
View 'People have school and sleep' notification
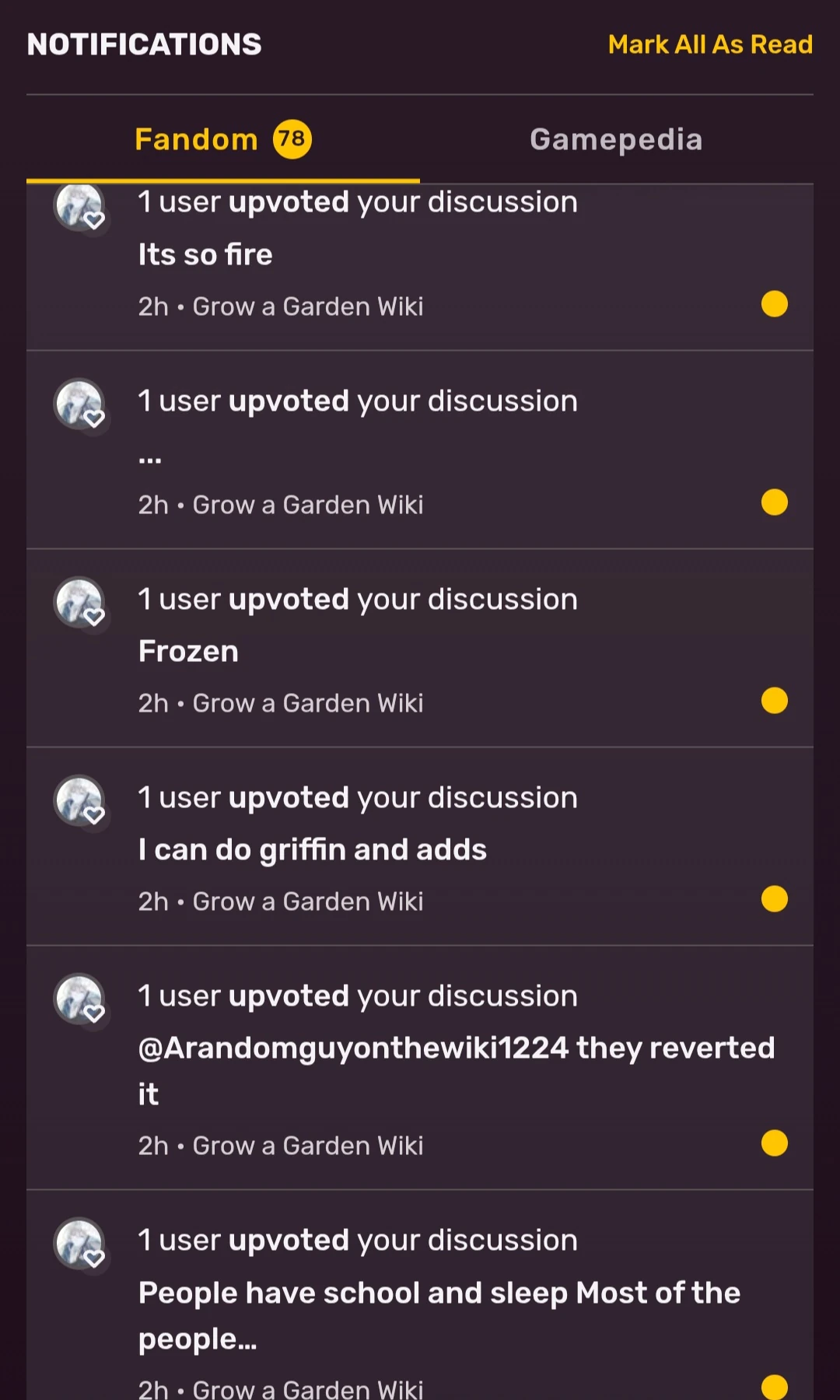[420, 1307]
